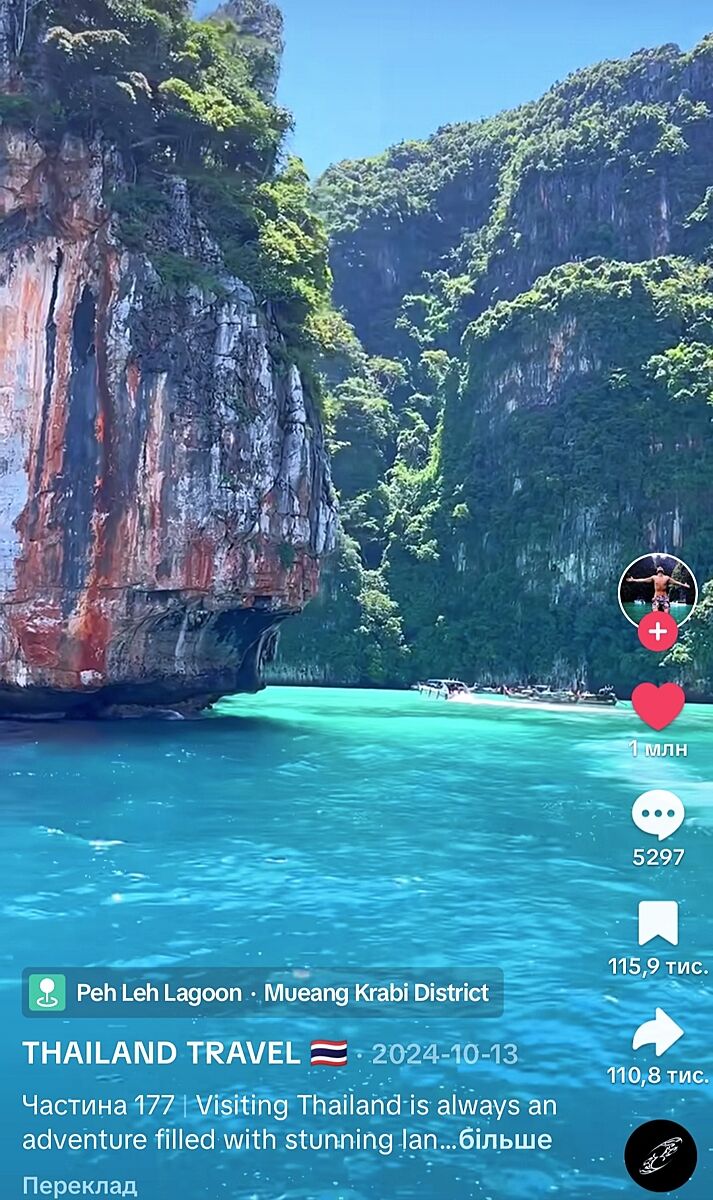Open the creator's profile picture
Screen dimensions: 713x1200
[x=657, y=588]
